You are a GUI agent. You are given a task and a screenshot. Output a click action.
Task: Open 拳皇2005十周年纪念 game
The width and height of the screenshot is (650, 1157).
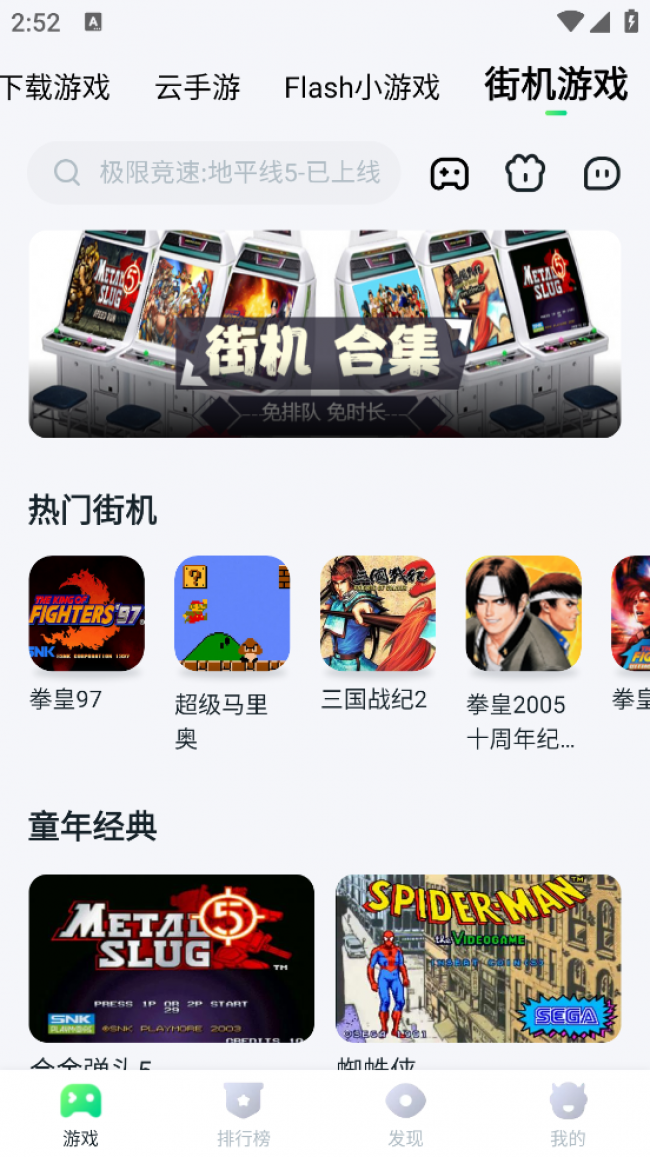(x=523, y=613)
